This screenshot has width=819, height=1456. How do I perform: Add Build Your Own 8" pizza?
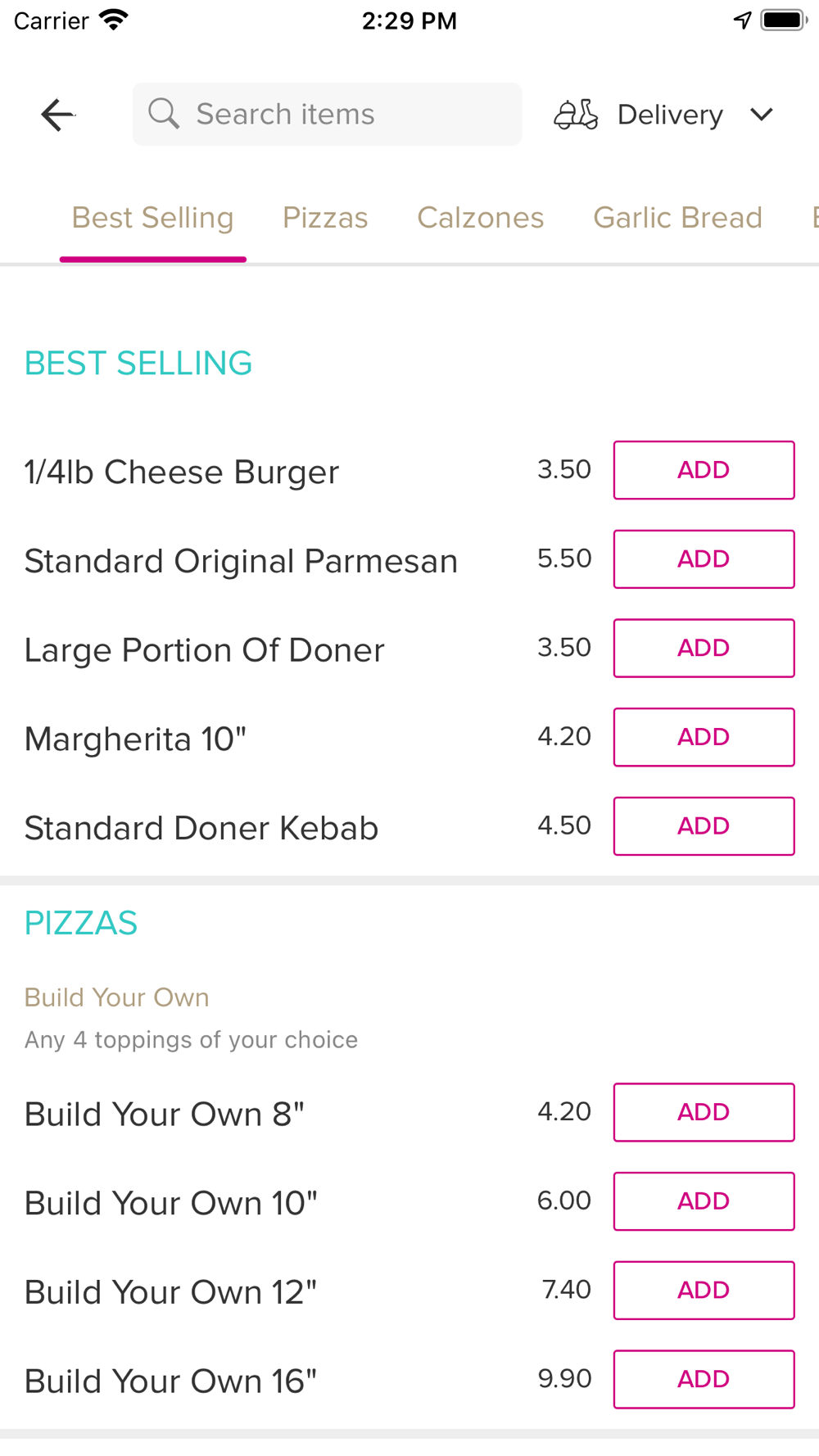[704, 1112]
